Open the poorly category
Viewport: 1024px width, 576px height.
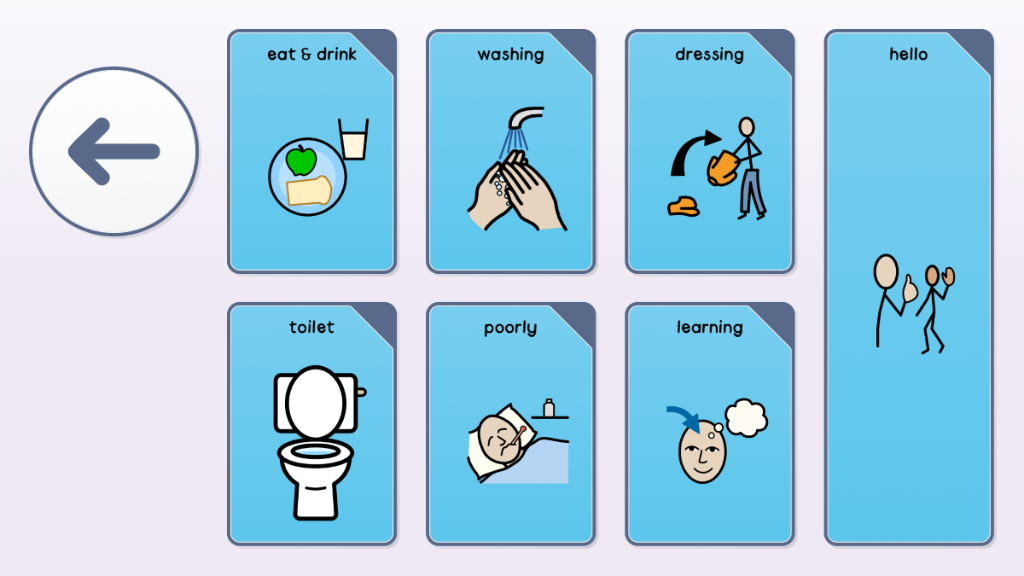[x=511, y=425]
